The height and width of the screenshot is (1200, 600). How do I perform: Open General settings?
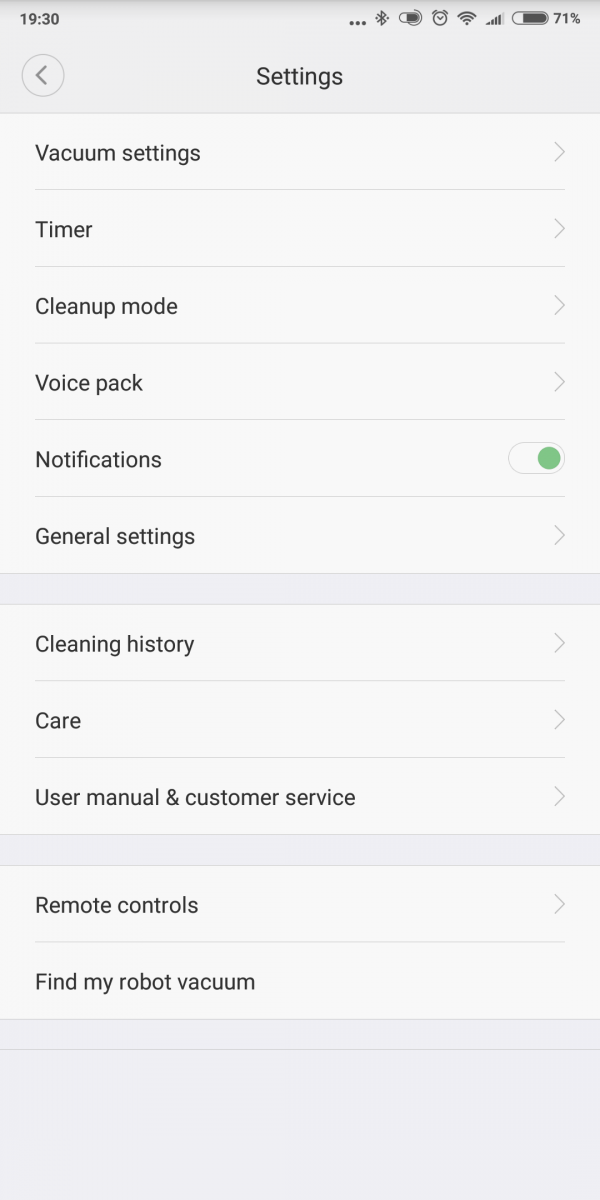coord(300,536)
